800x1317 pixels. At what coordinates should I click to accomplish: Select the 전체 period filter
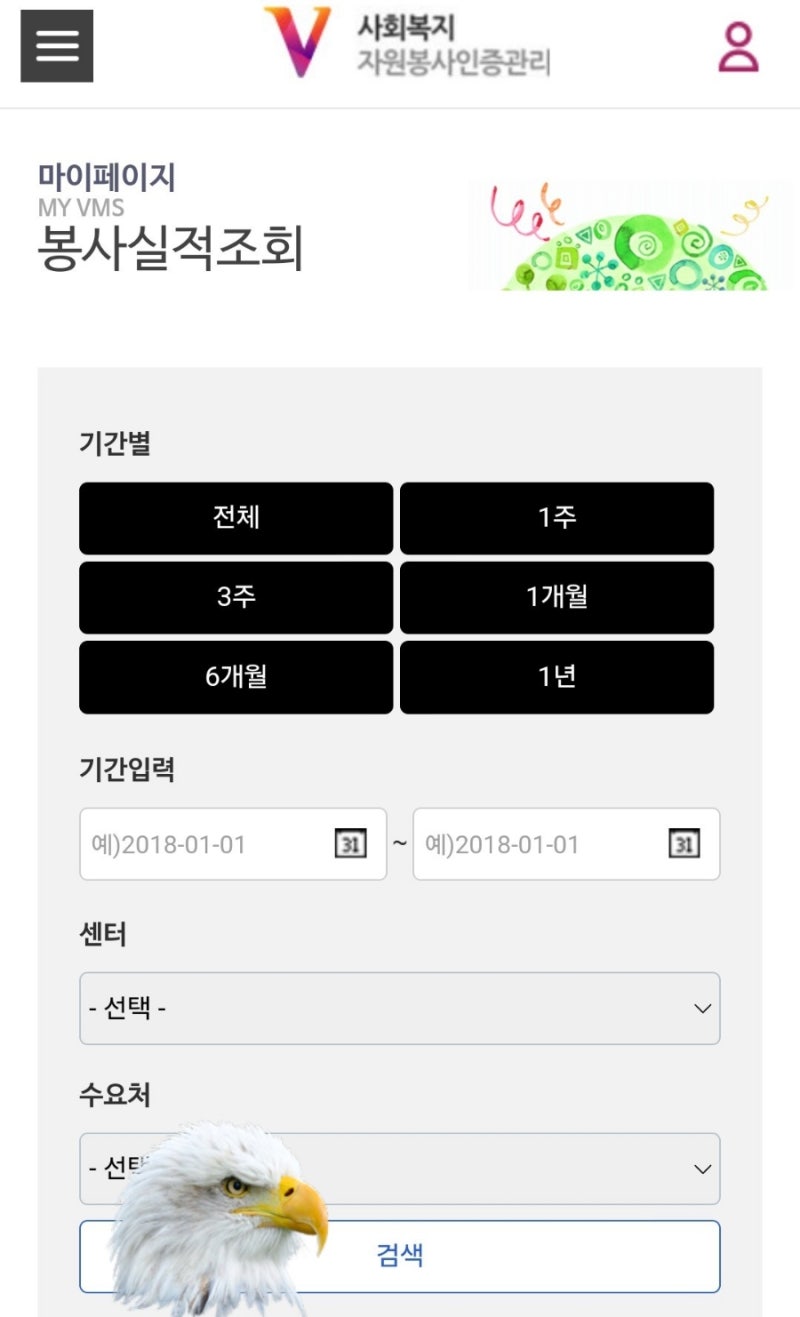(x=235, y=518)
